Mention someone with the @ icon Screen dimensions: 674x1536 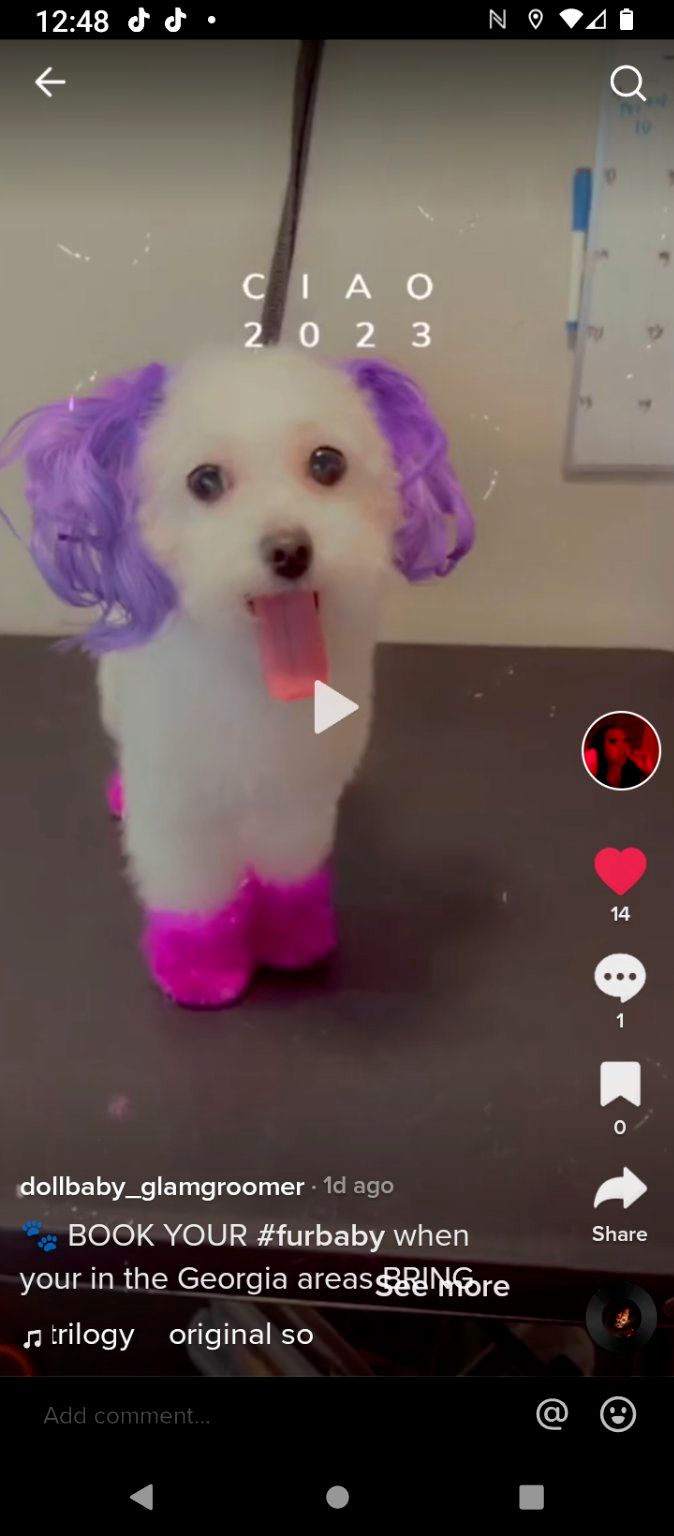pos(552,1414)
